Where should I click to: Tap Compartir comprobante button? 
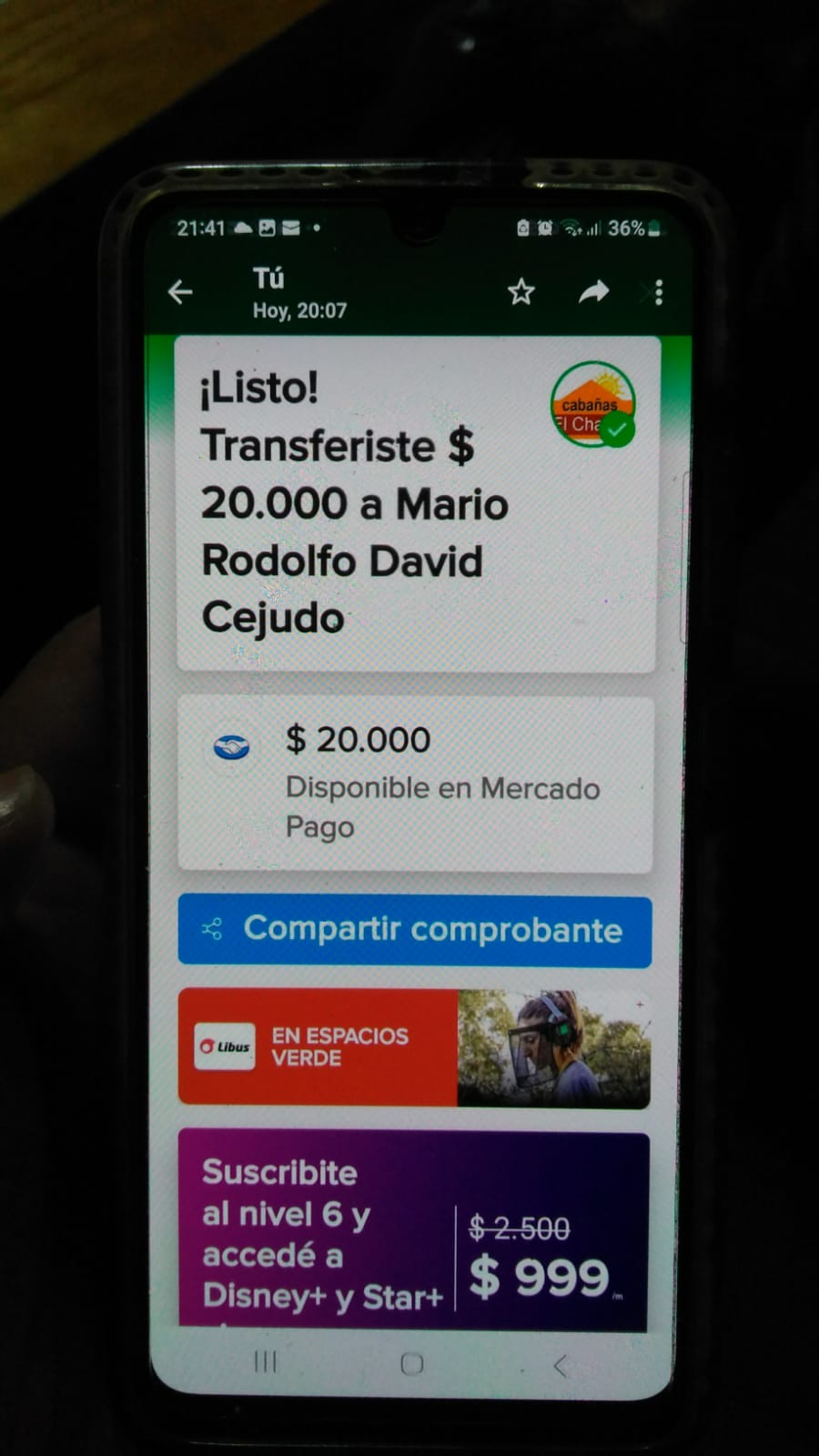coord(415,931)
